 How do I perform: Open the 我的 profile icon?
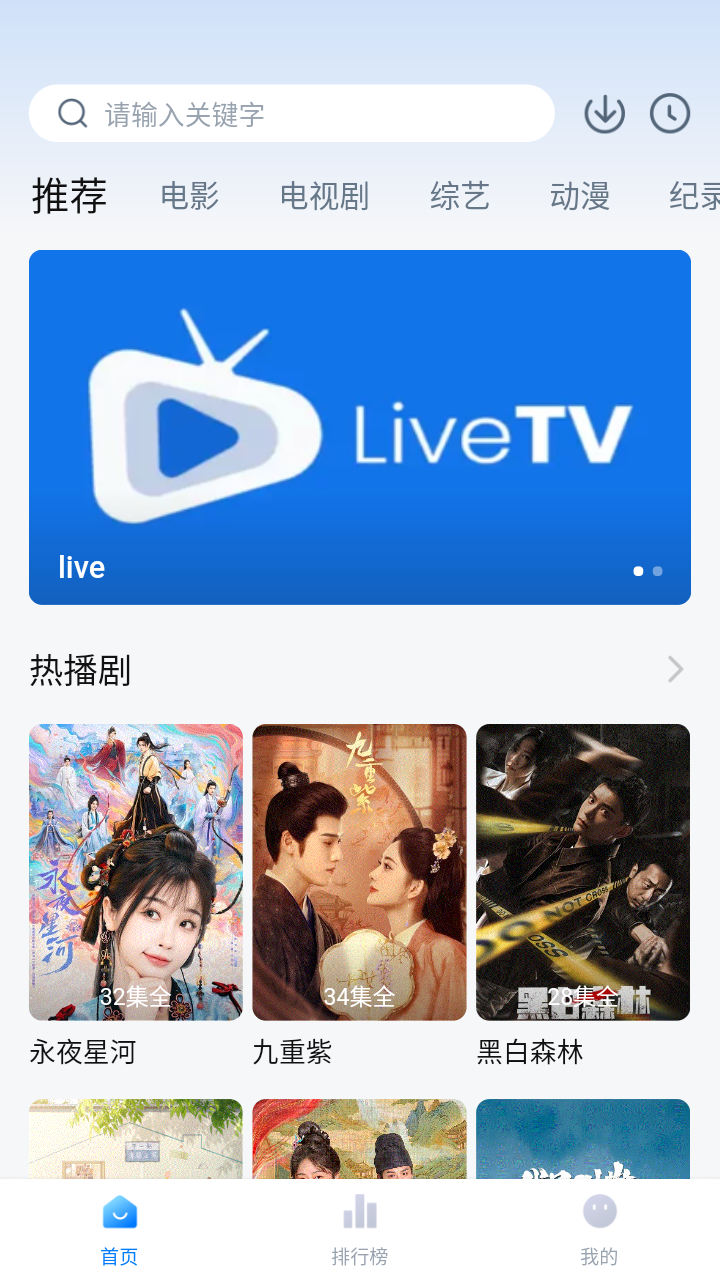point(599,1211)
